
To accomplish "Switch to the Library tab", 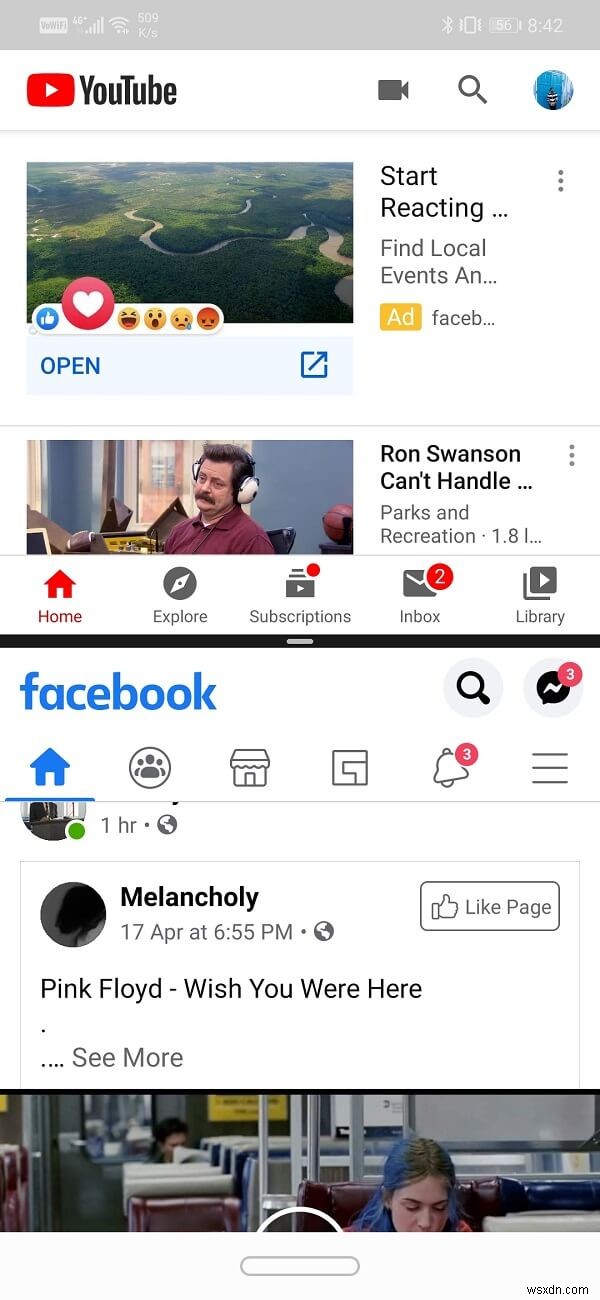I will tap(540, 596).
